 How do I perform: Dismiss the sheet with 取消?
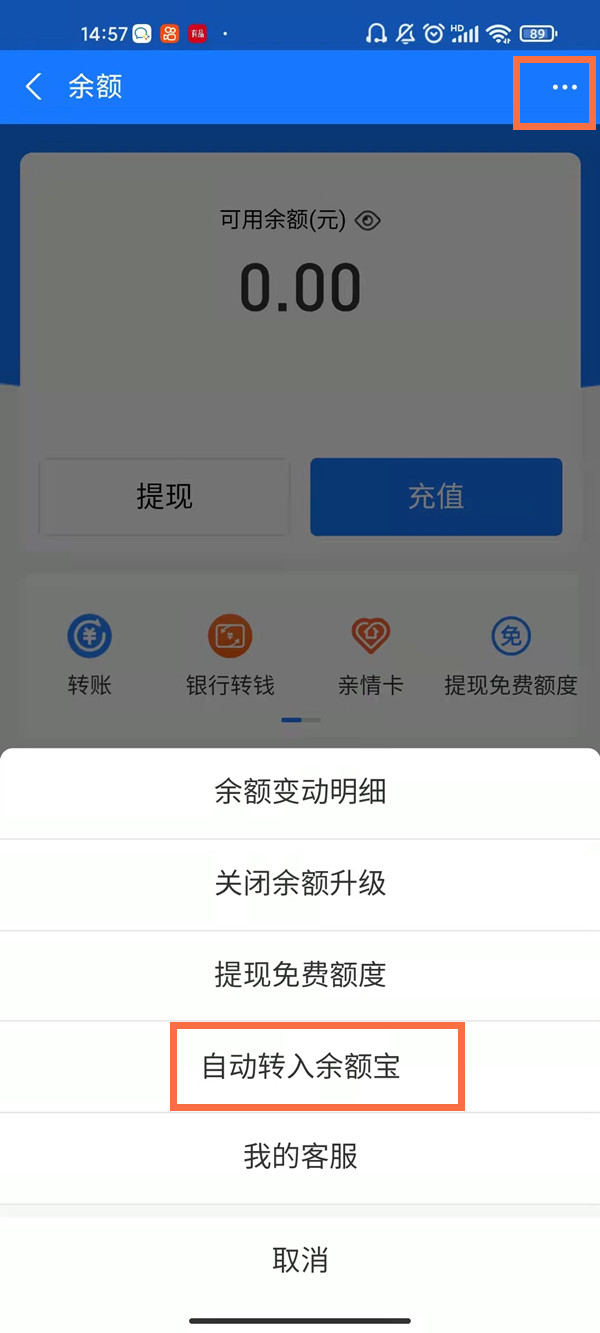(300, 1260)
